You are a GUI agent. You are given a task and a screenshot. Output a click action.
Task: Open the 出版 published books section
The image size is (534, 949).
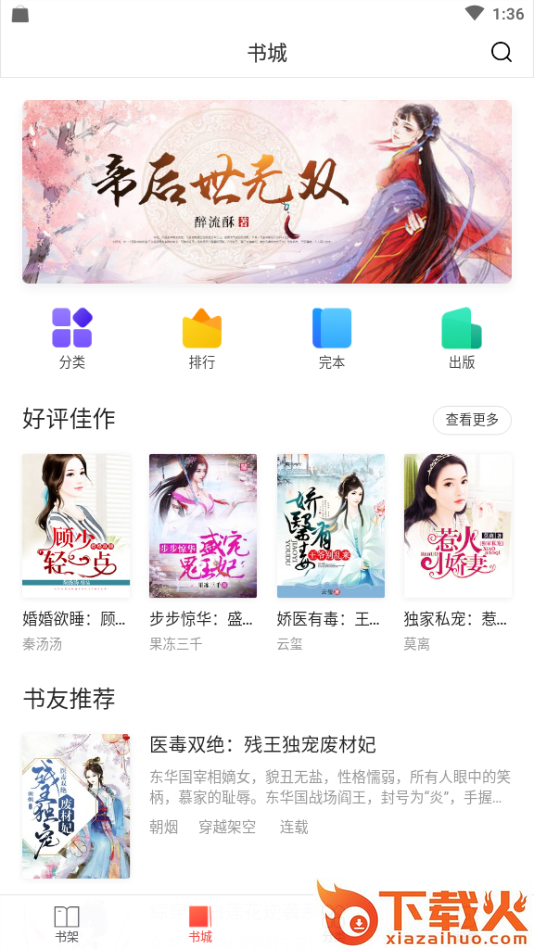tap(461, 339)
